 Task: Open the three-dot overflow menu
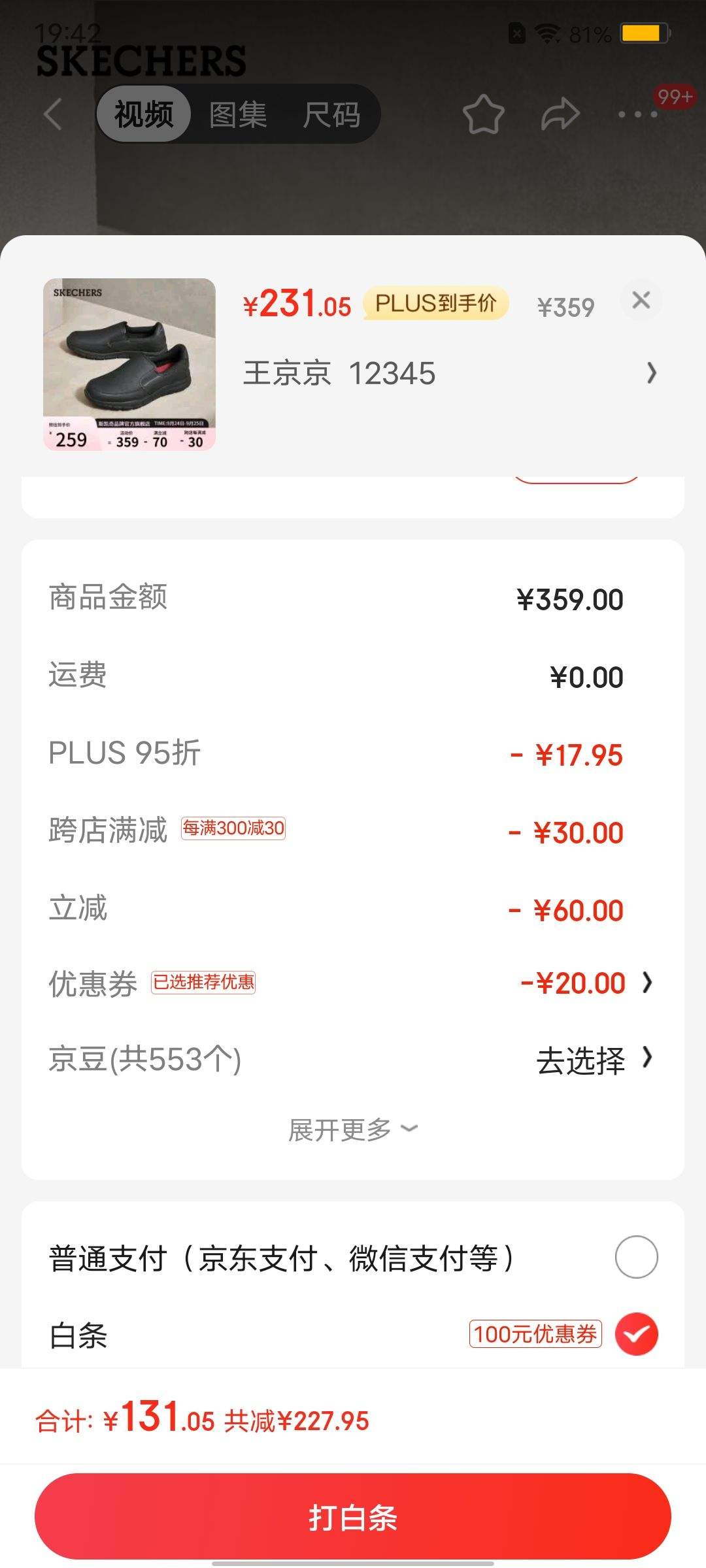(637, 114)
